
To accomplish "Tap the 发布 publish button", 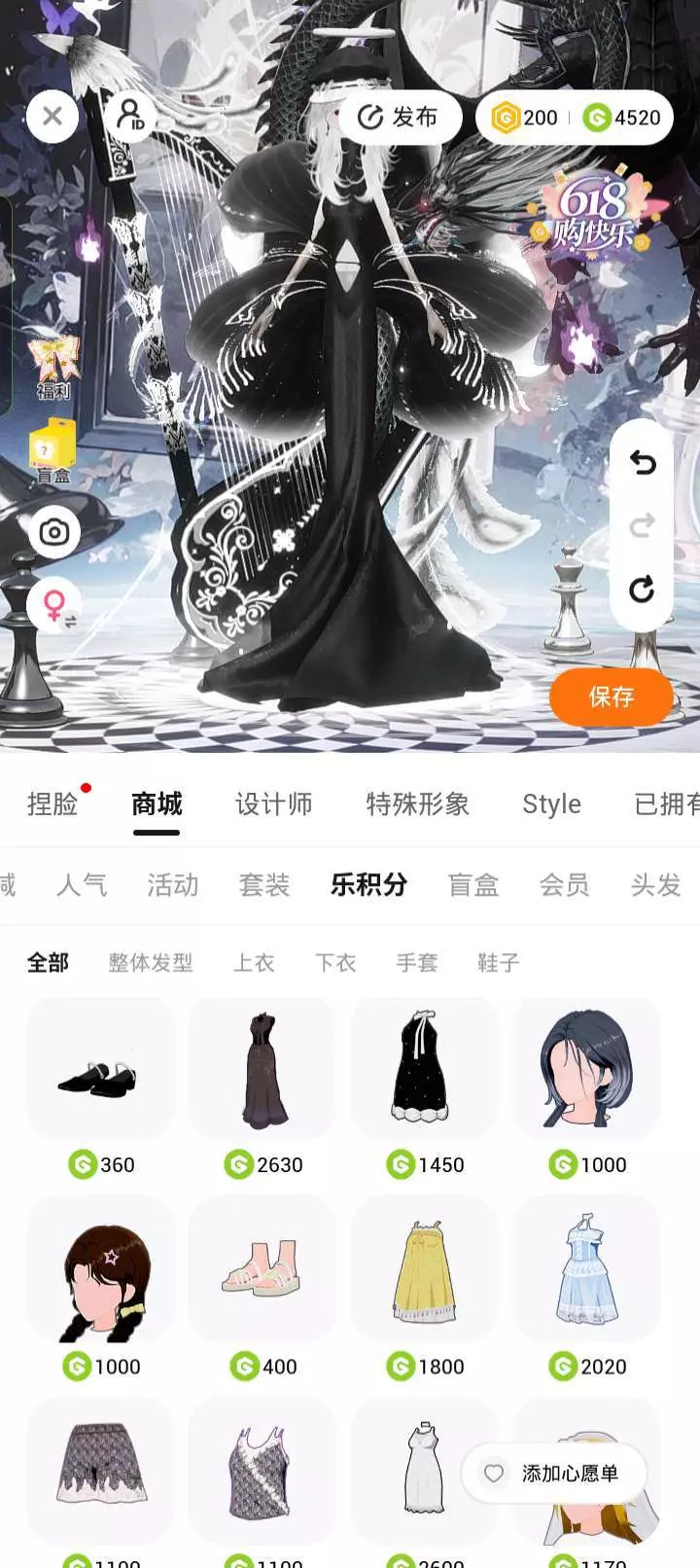I will (x=399, y=118).
